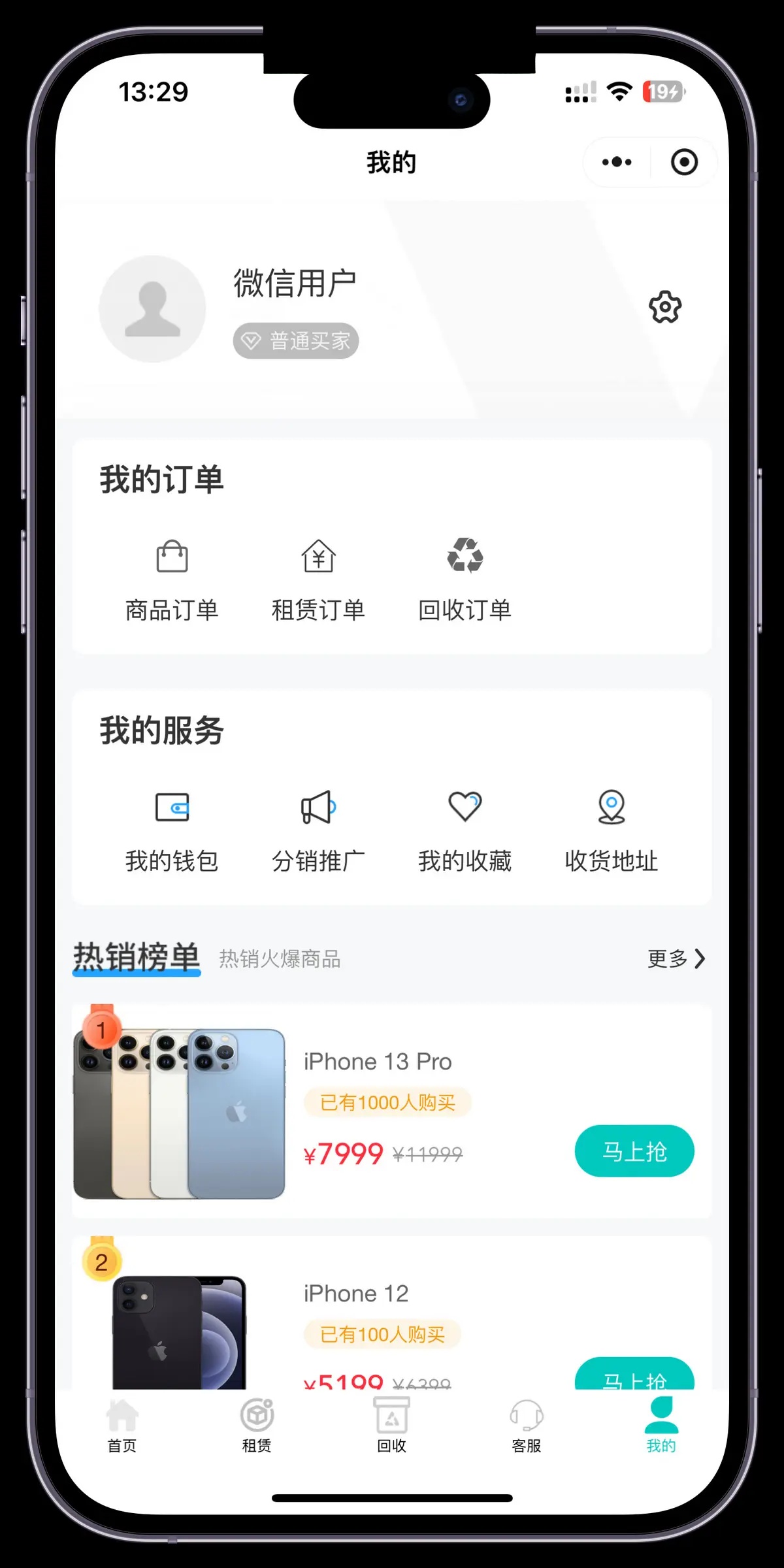Image resolution: width=784 pixels, height=1568 pixels.
Task: Tap 马上抢 for iPhone 13 Pro
Action: pyautogui.click(x=634, y=1151)
